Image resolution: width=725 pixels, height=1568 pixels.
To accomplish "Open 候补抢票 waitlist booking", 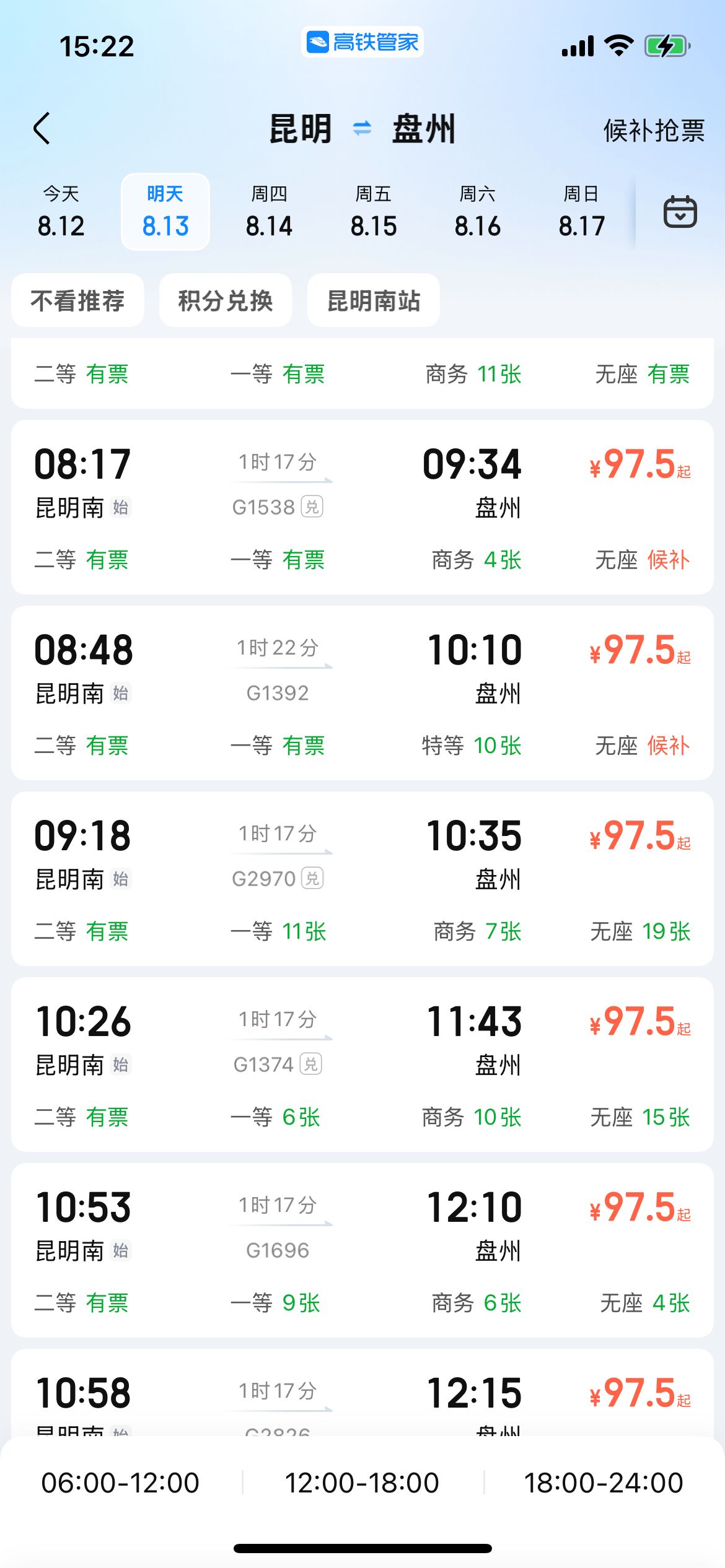I will tap(654, 130).
